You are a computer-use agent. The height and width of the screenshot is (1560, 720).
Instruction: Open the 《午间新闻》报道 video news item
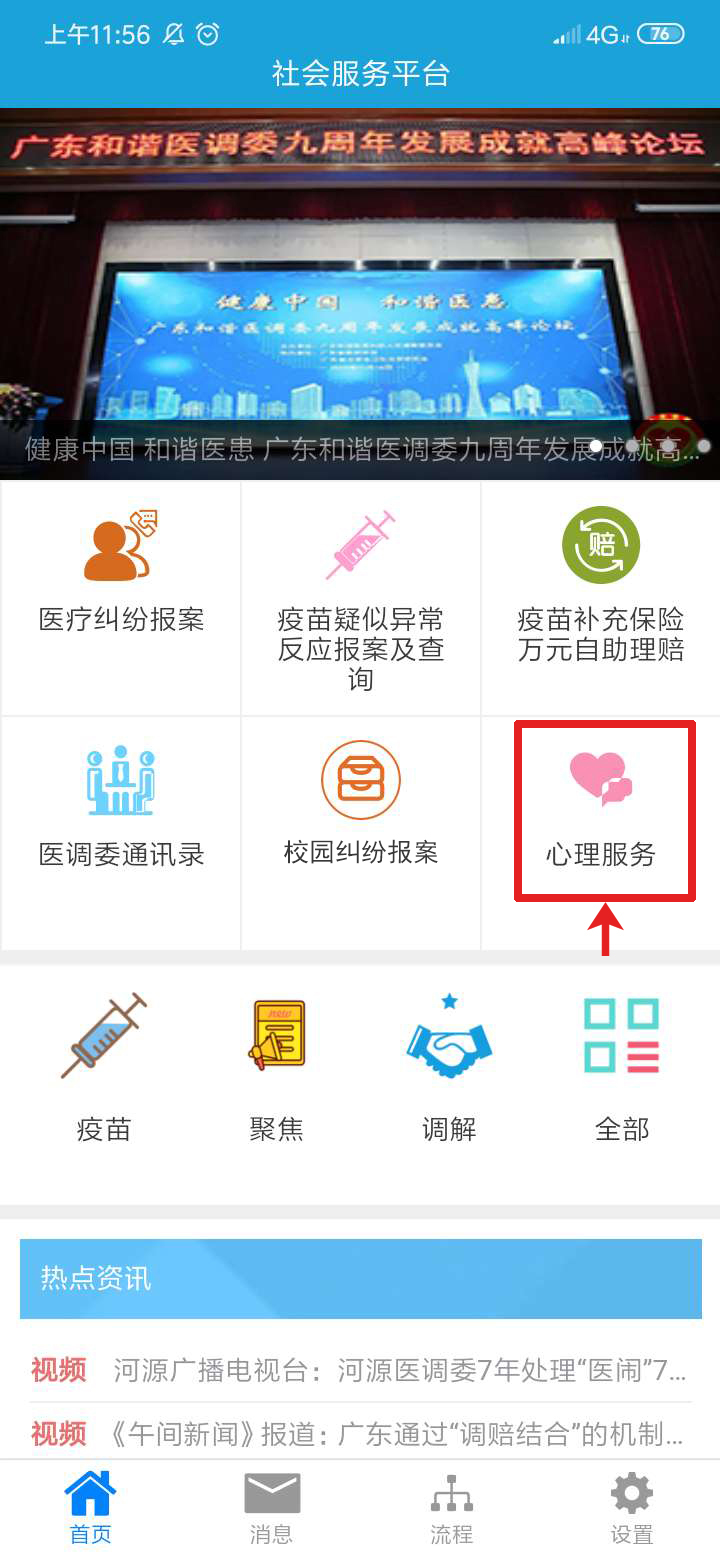point(360,1435)
